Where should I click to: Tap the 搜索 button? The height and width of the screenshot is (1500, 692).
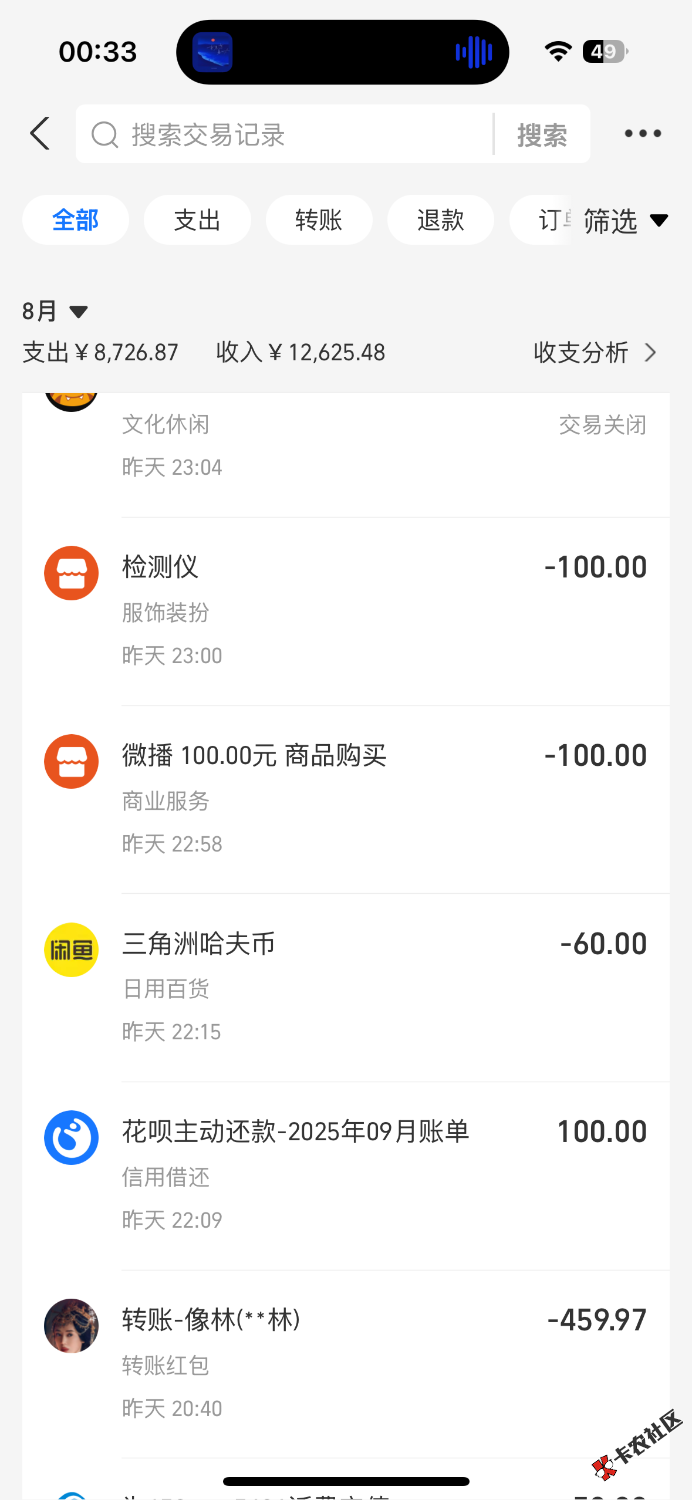point(542,135)
